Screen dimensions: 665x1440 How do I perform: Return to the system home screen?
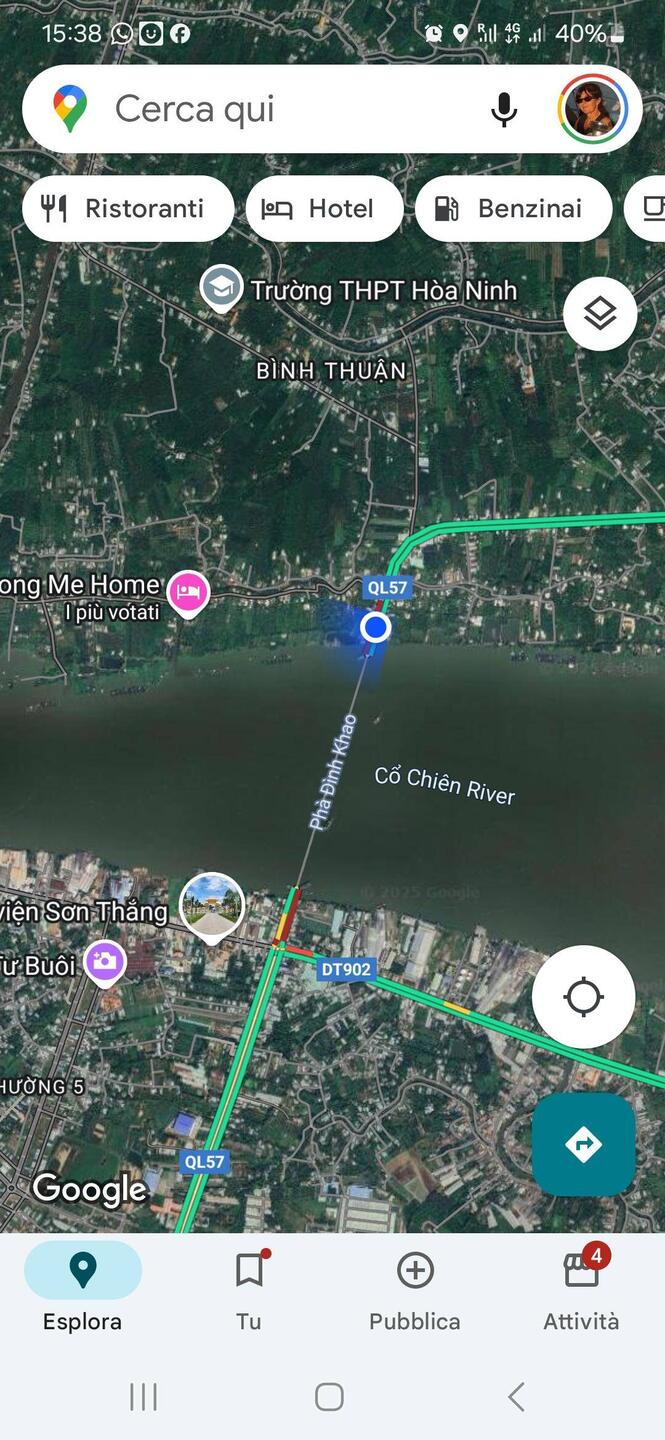coord(329,1396)
